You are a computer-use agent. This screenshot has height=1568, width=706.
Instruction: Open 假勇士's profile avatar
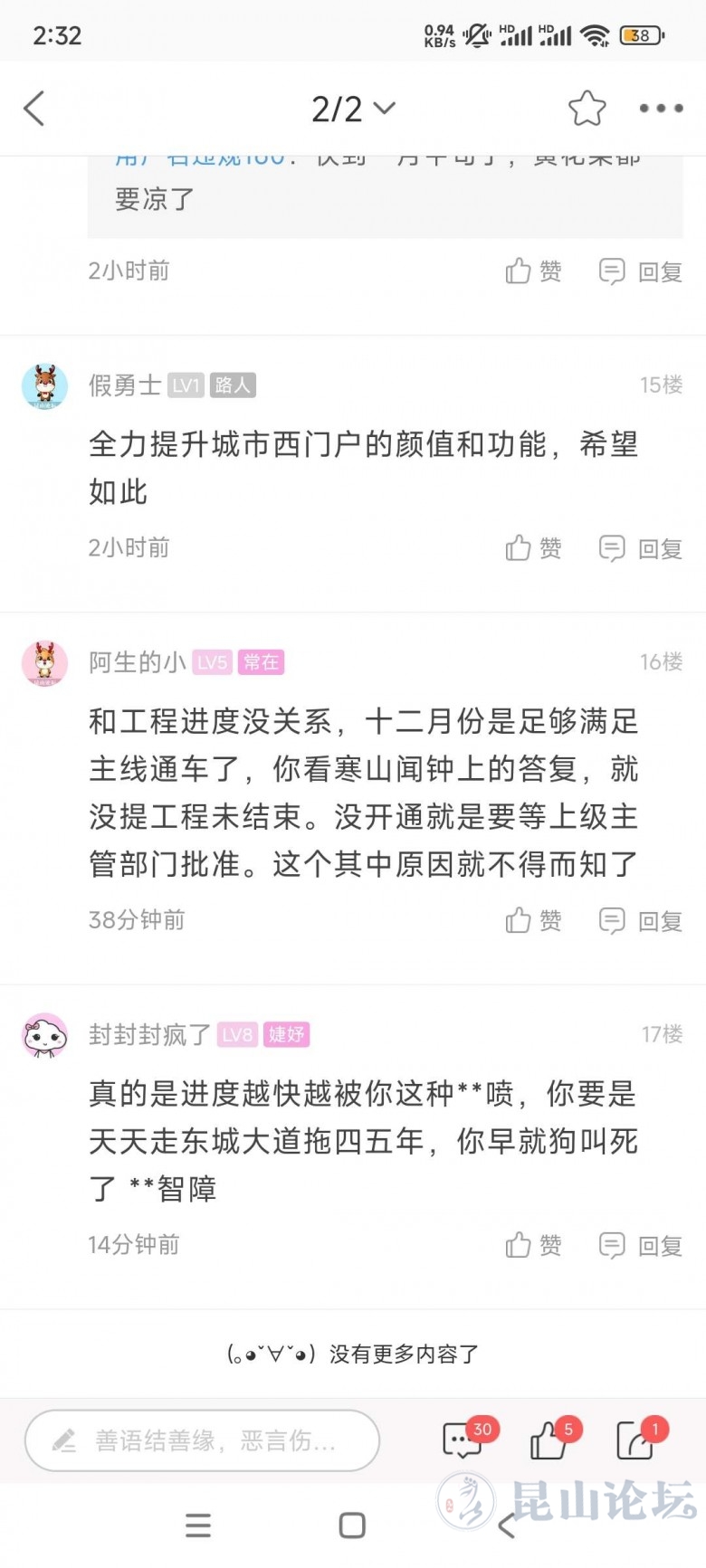point(44,386)
